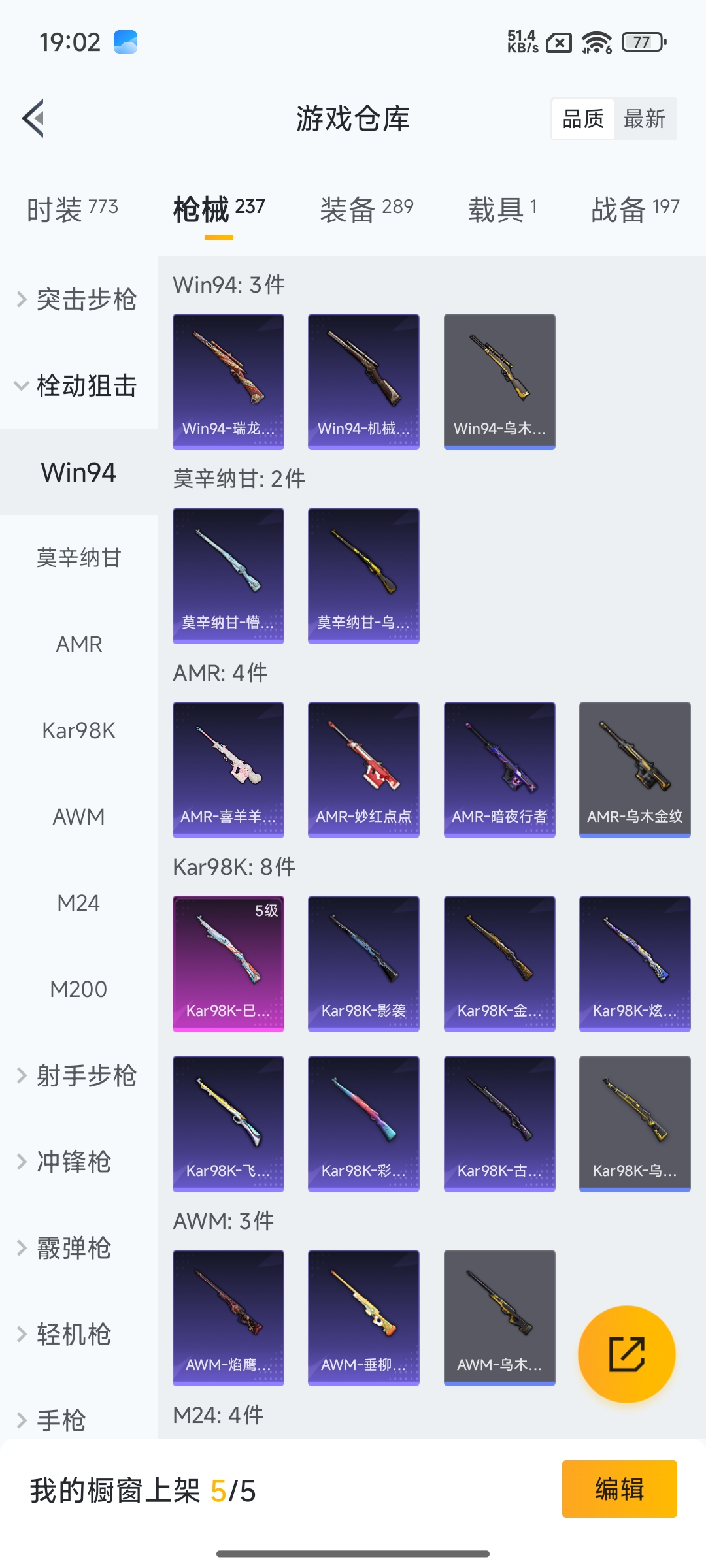
Task: Open the 载具 tab
Action: coord(500,208)
